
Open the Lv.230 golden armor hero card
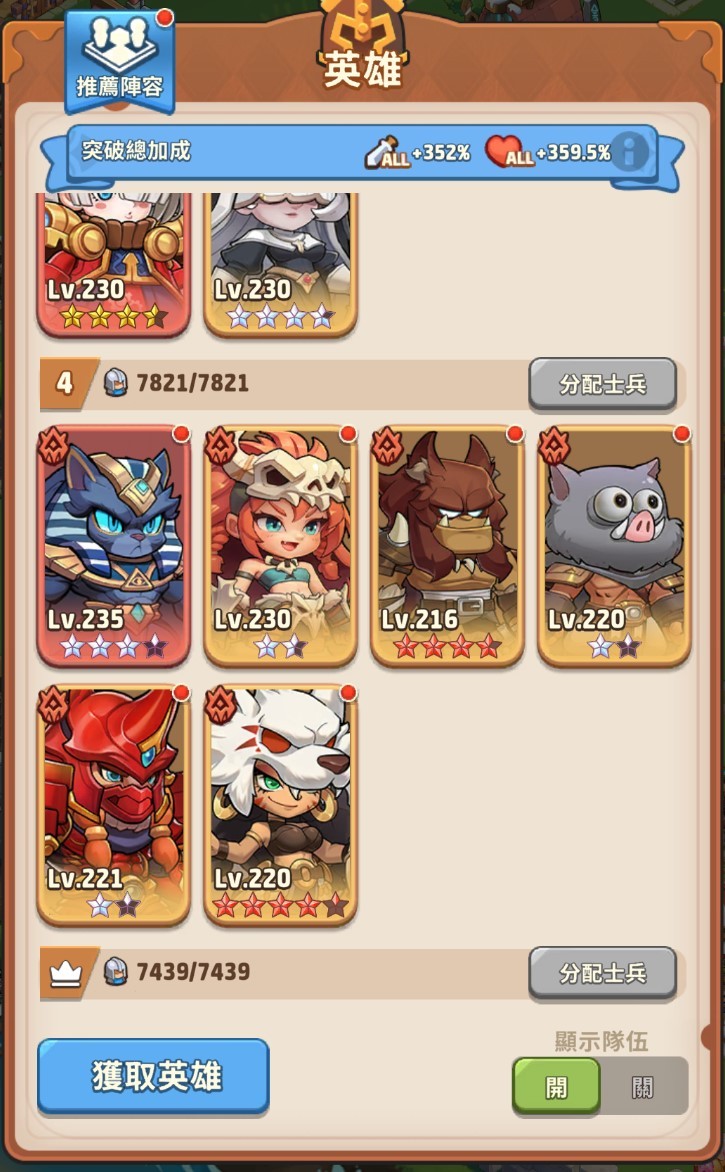click(113, 265)
